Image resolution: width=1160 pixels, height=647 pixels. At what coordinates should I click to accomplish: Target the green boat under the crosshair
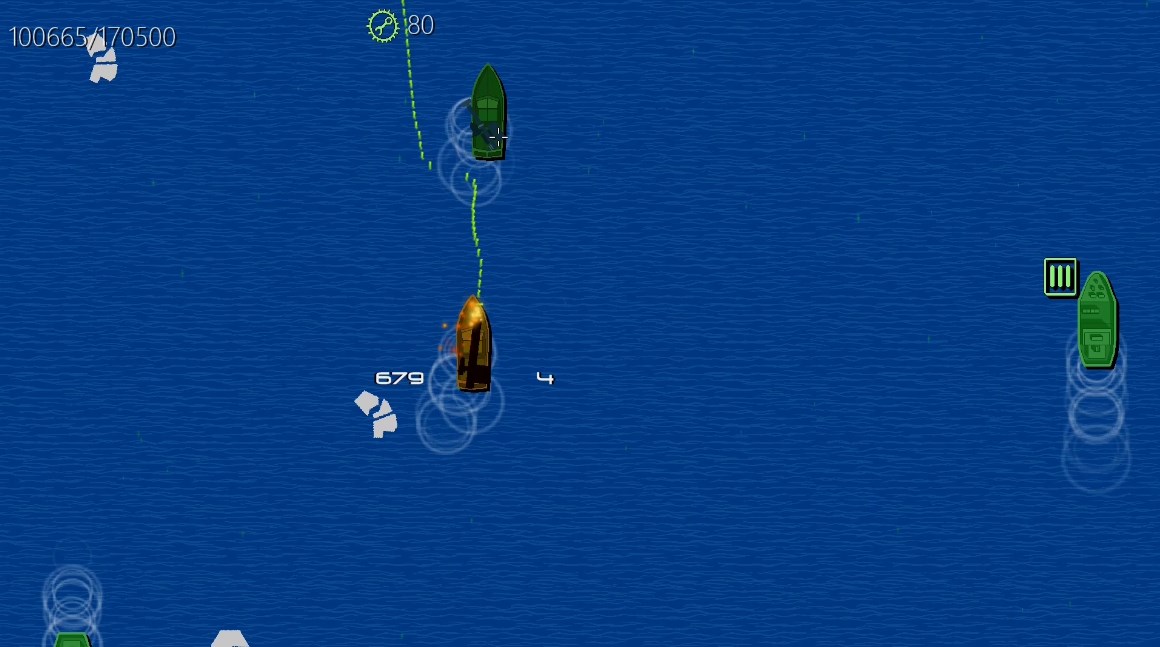[x=487, y=111]
